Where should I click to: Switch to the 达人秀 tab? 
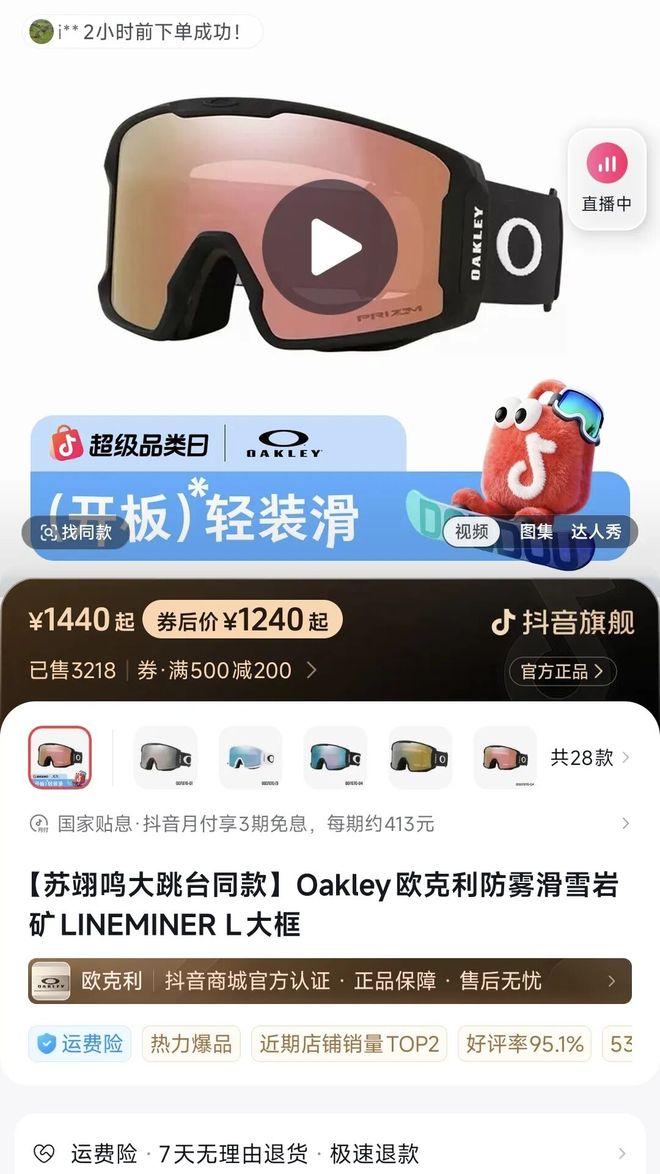596,532
